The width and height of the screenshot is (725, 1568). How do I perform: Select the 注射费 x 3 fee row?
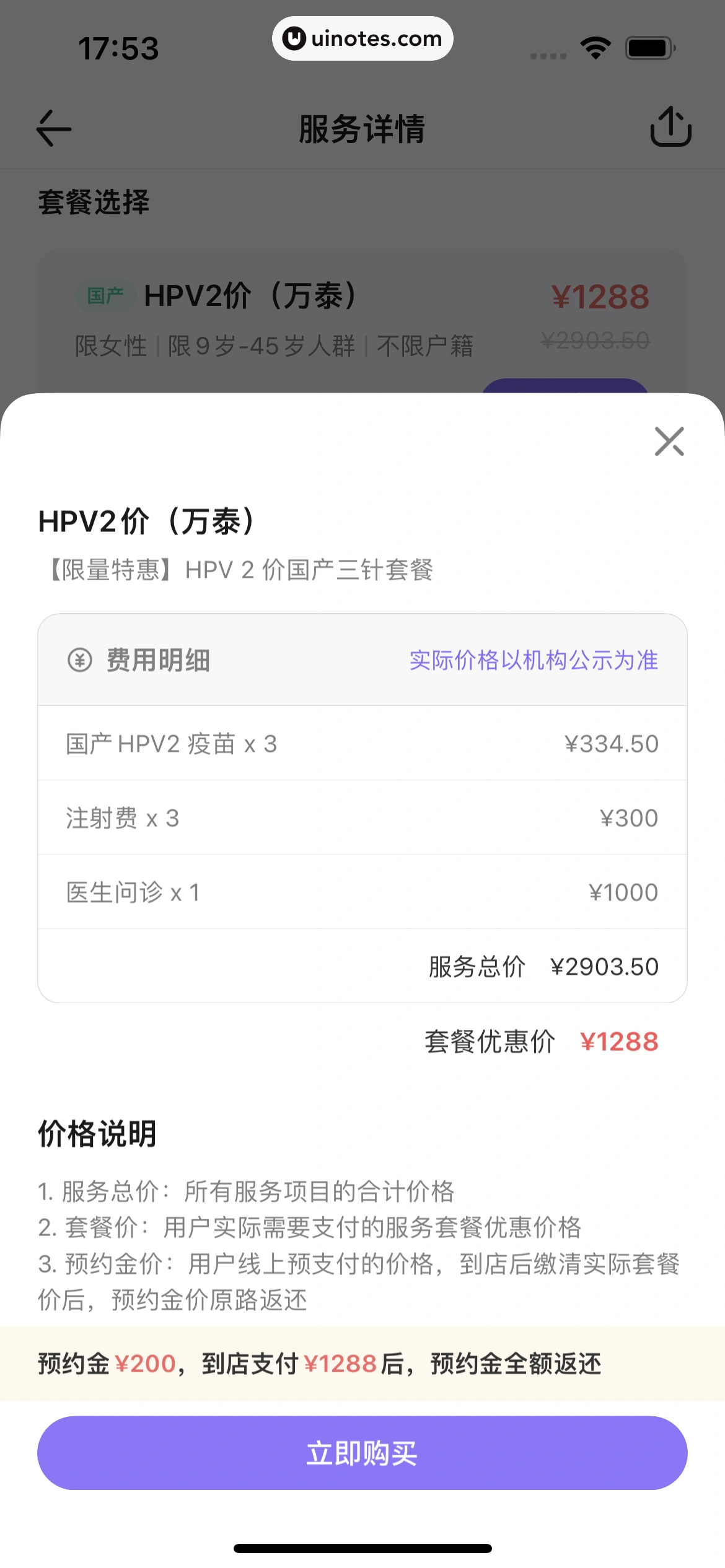(362, 817)
